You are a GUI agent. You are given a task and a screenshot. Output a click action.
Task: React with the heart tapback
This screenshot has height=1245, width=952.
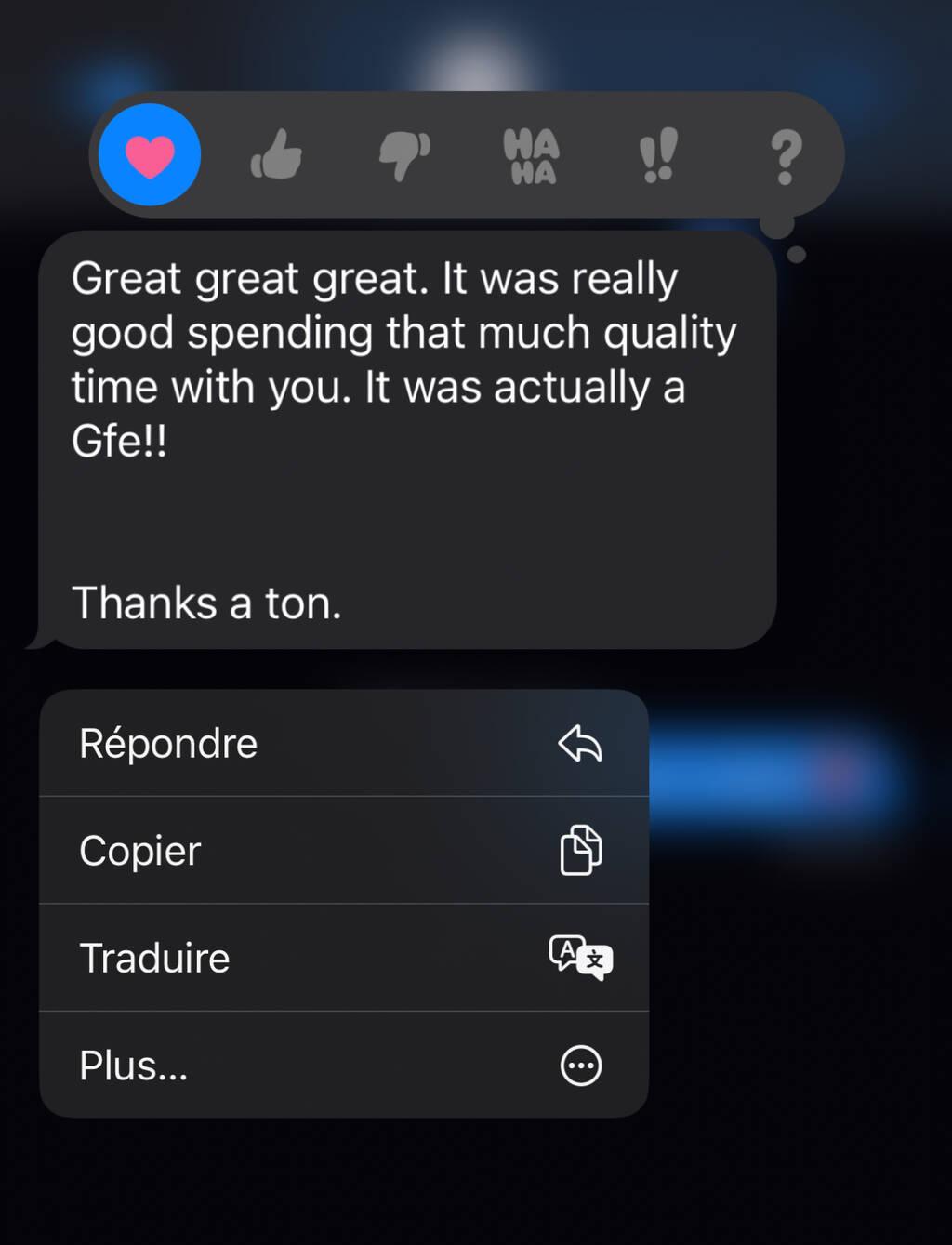150,155
